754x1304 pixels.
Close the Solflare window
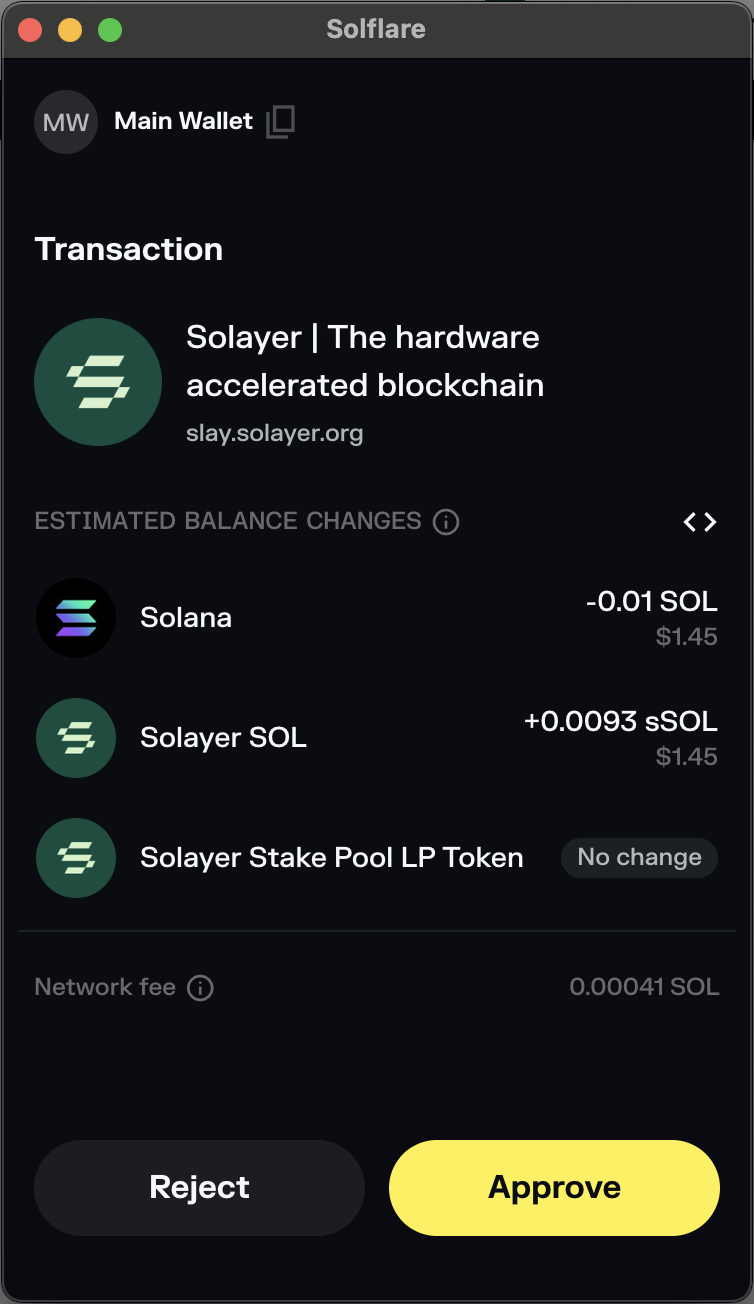(30, 30)
